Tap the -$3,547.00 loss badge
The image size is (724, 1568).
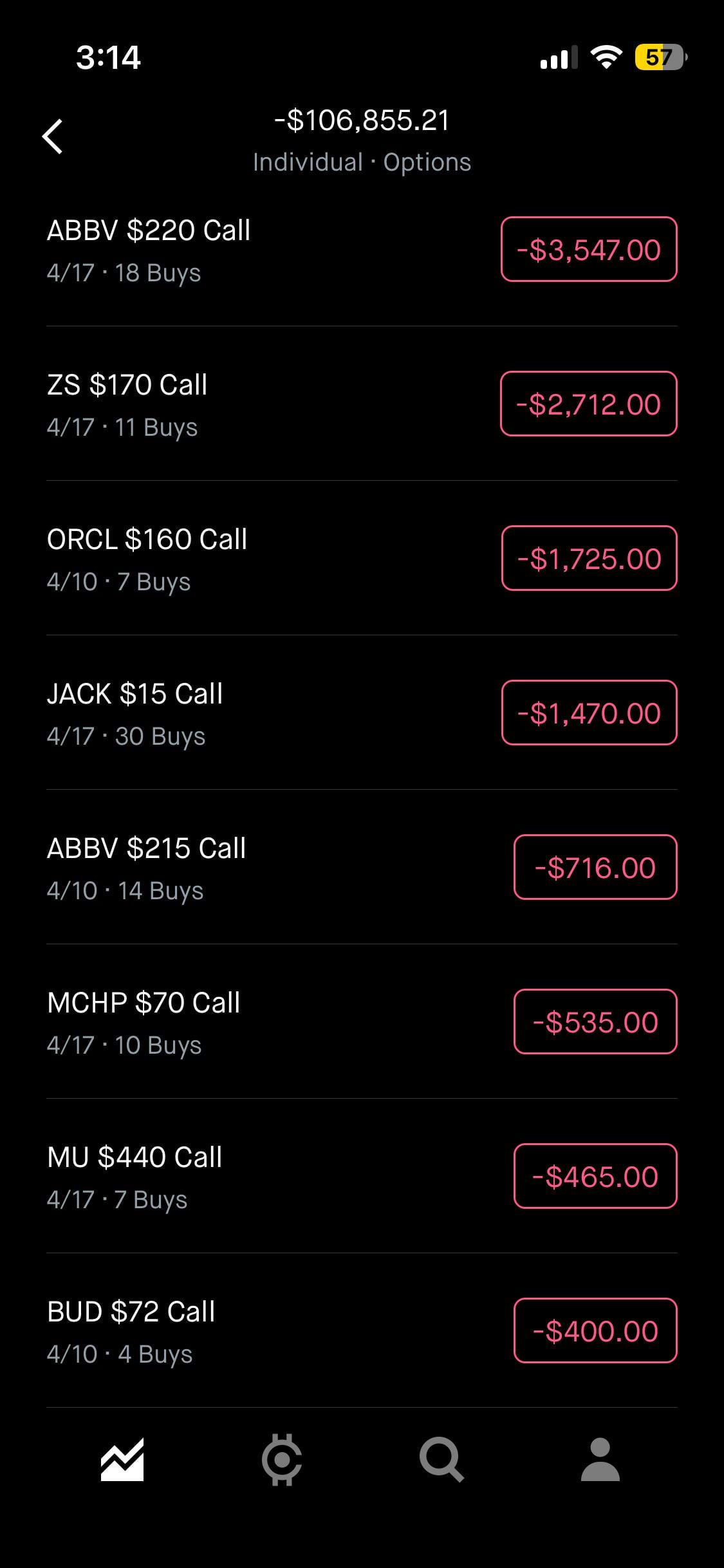click(x=589, y=250)
